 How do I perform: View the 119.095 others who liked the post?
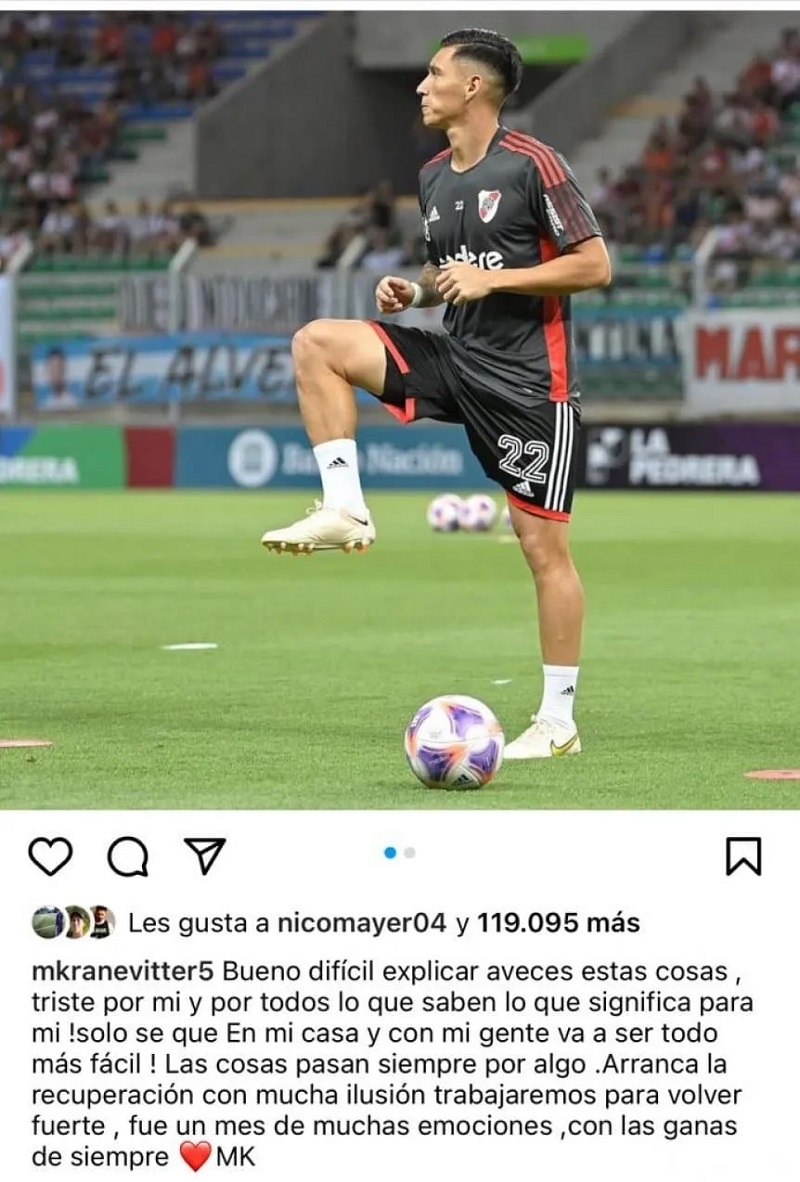[x=557, y=922]
